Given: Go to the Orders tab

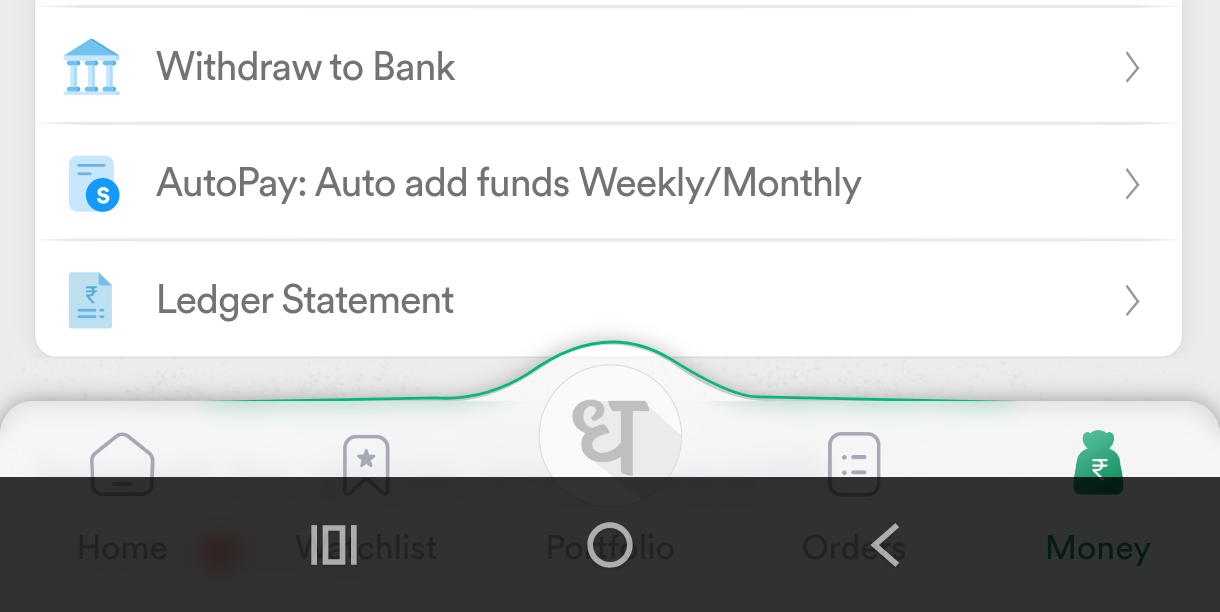Looking at the screenshot, I should coord(854,466).
